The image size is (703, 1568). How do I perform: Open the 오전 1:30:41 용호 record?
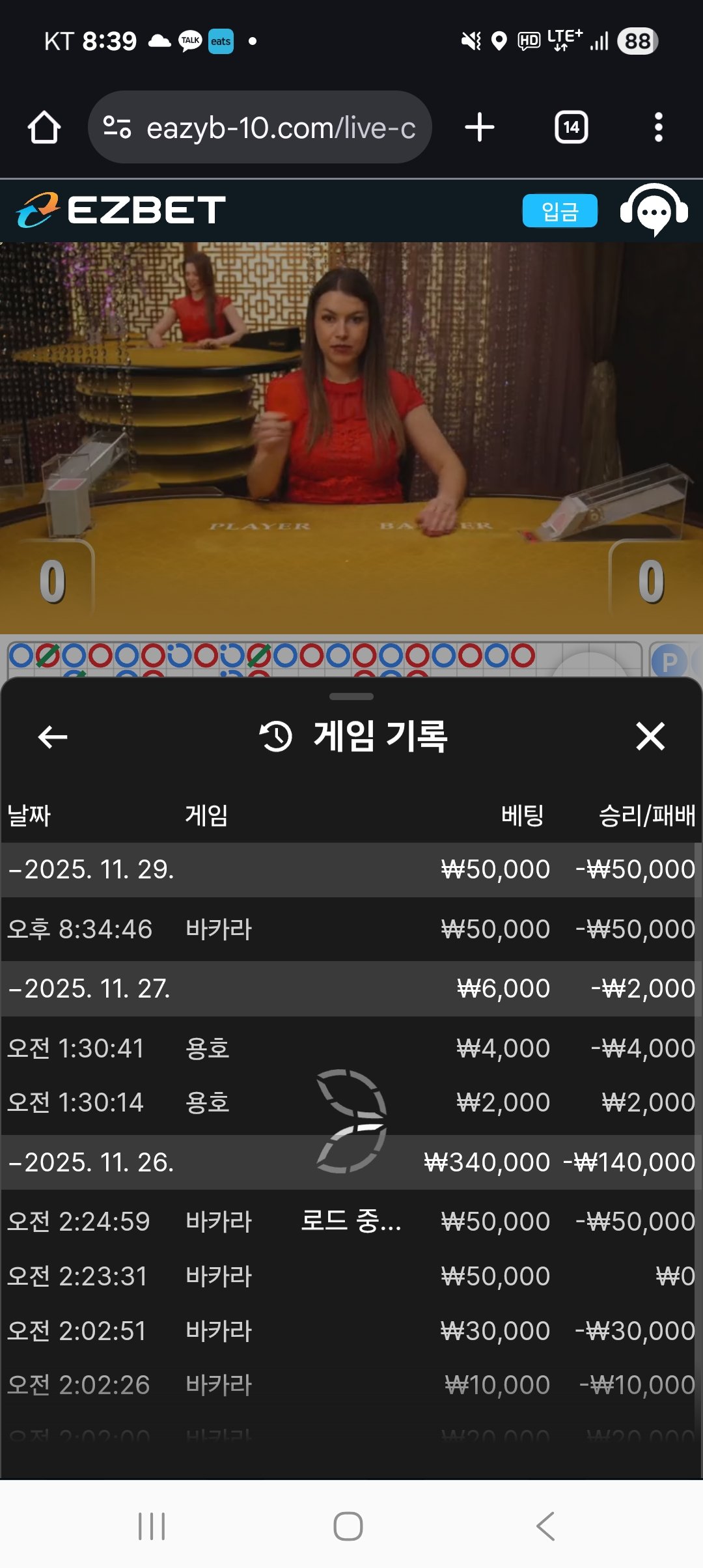pyautogui.click(x=350, y=1049)
